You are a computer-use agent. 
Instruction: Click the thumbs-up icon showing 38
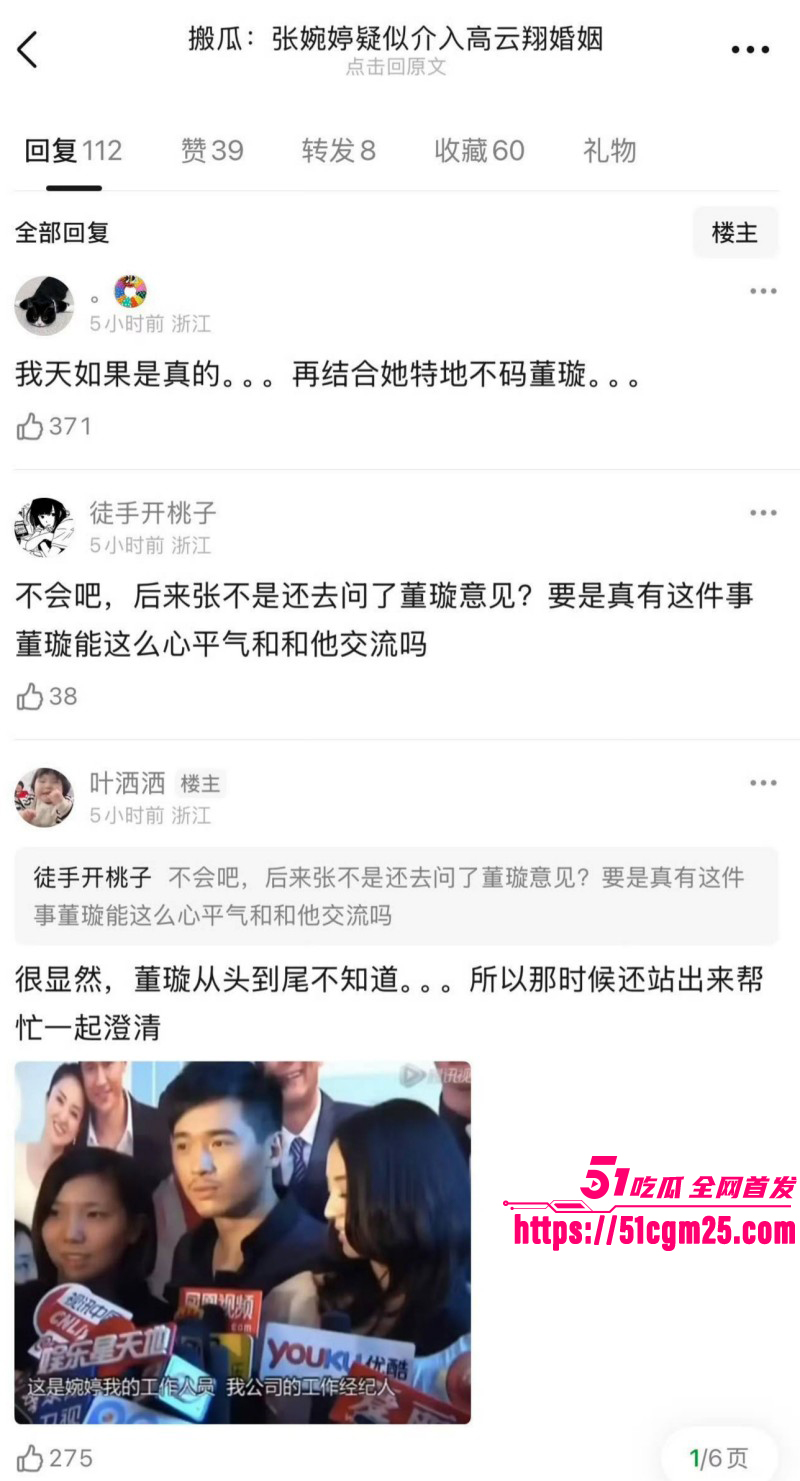(x=30, y=696)
